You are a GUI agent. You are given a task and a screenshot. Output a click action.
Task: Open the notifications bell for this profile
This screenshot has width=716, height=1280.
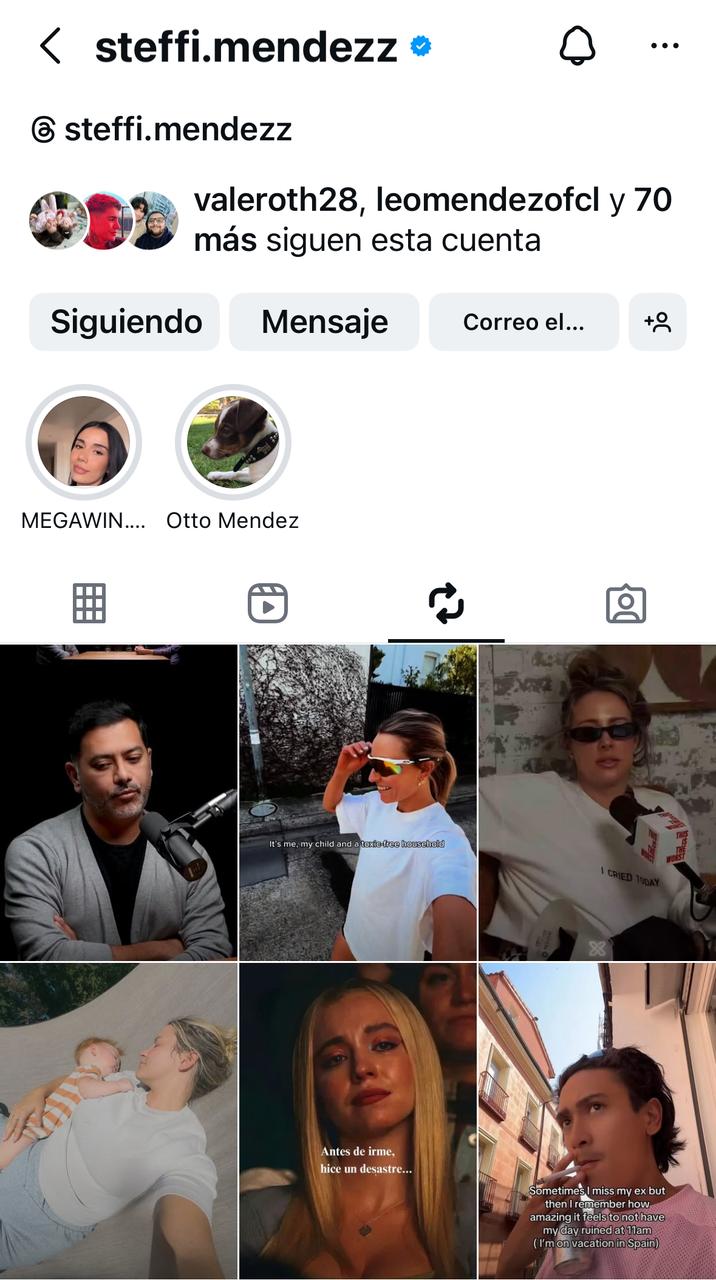click(x=577, y=46)
